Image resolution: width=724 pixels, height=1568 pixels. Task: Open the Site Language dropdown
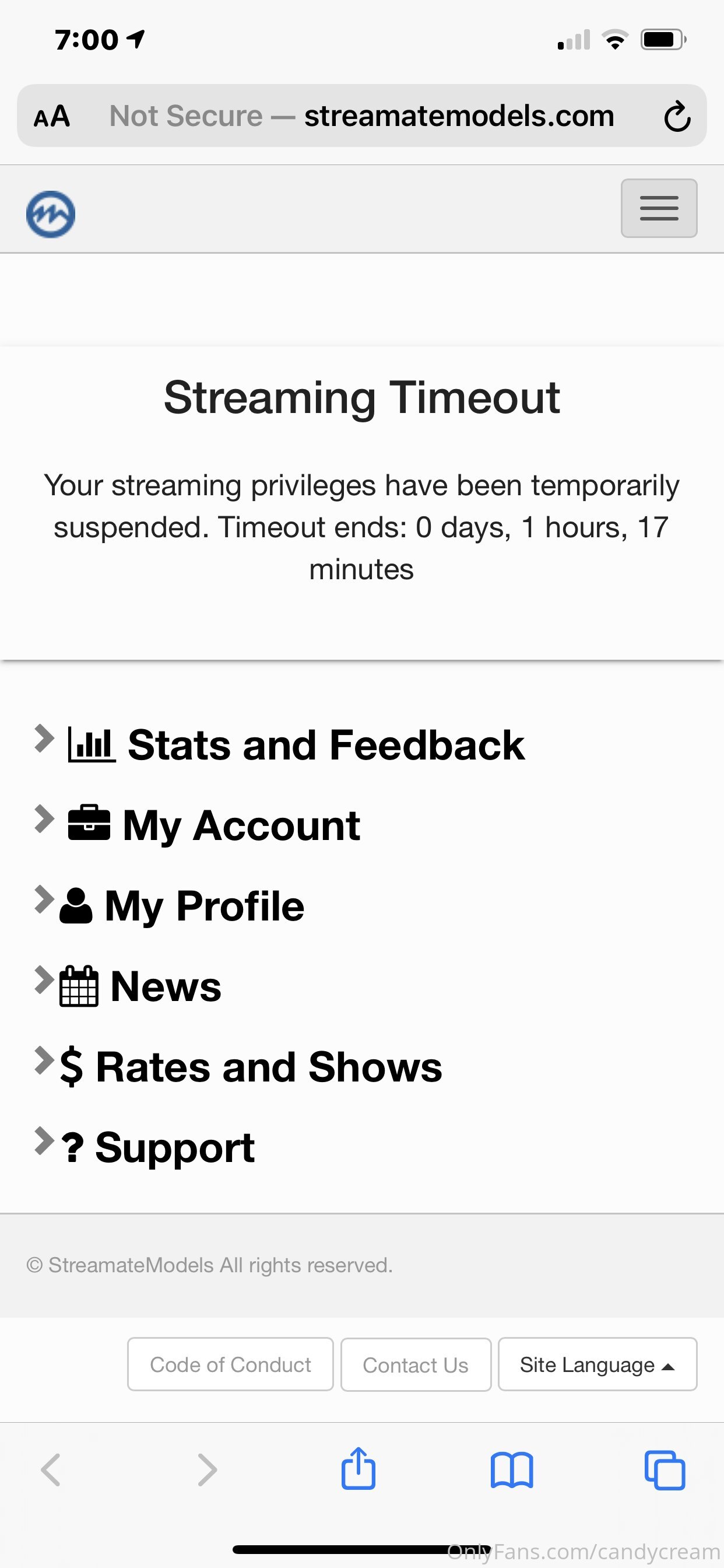coord(598,1364)
